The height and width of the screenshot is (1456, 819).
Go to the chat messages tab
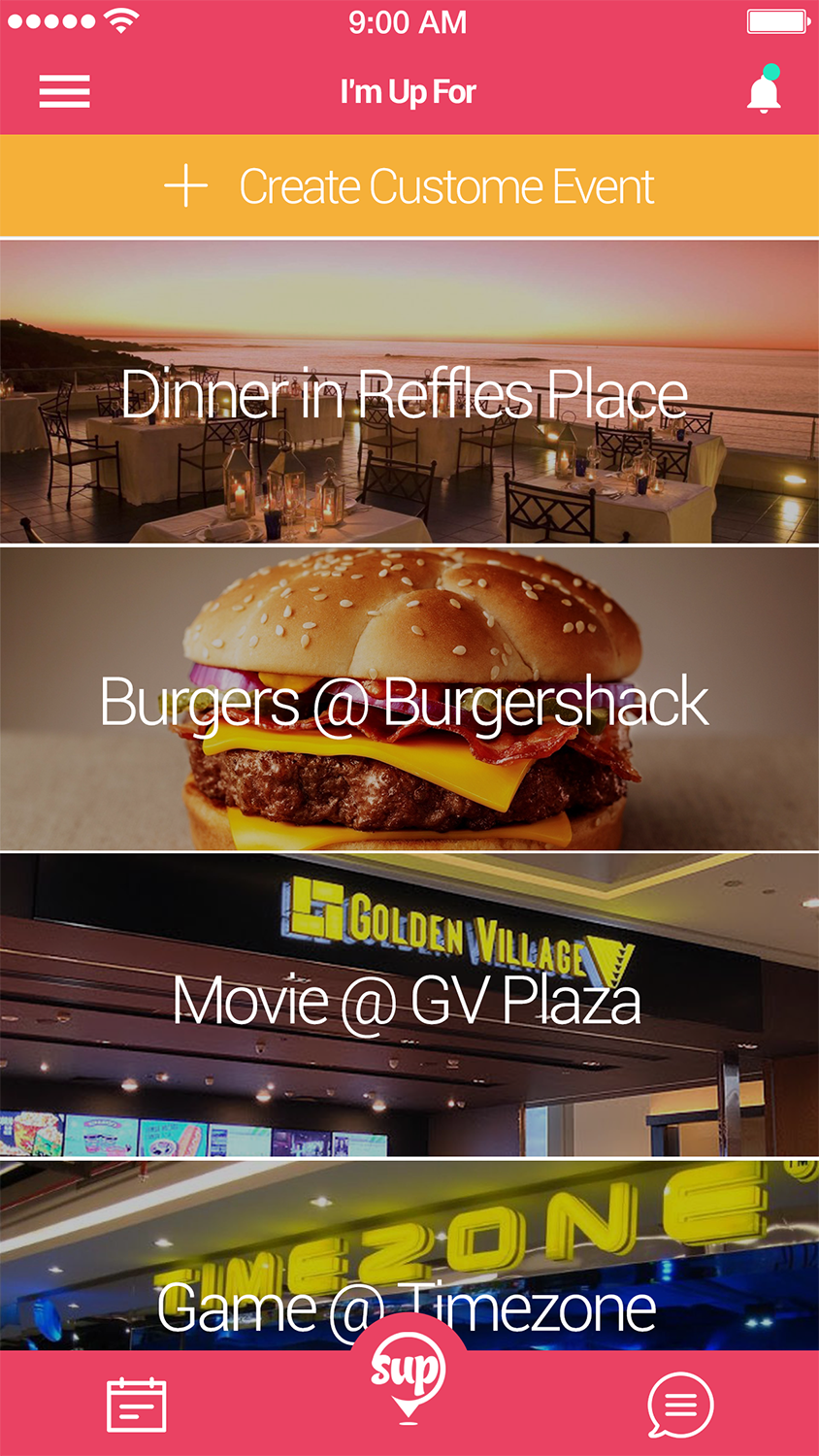tap(680, 1405)
